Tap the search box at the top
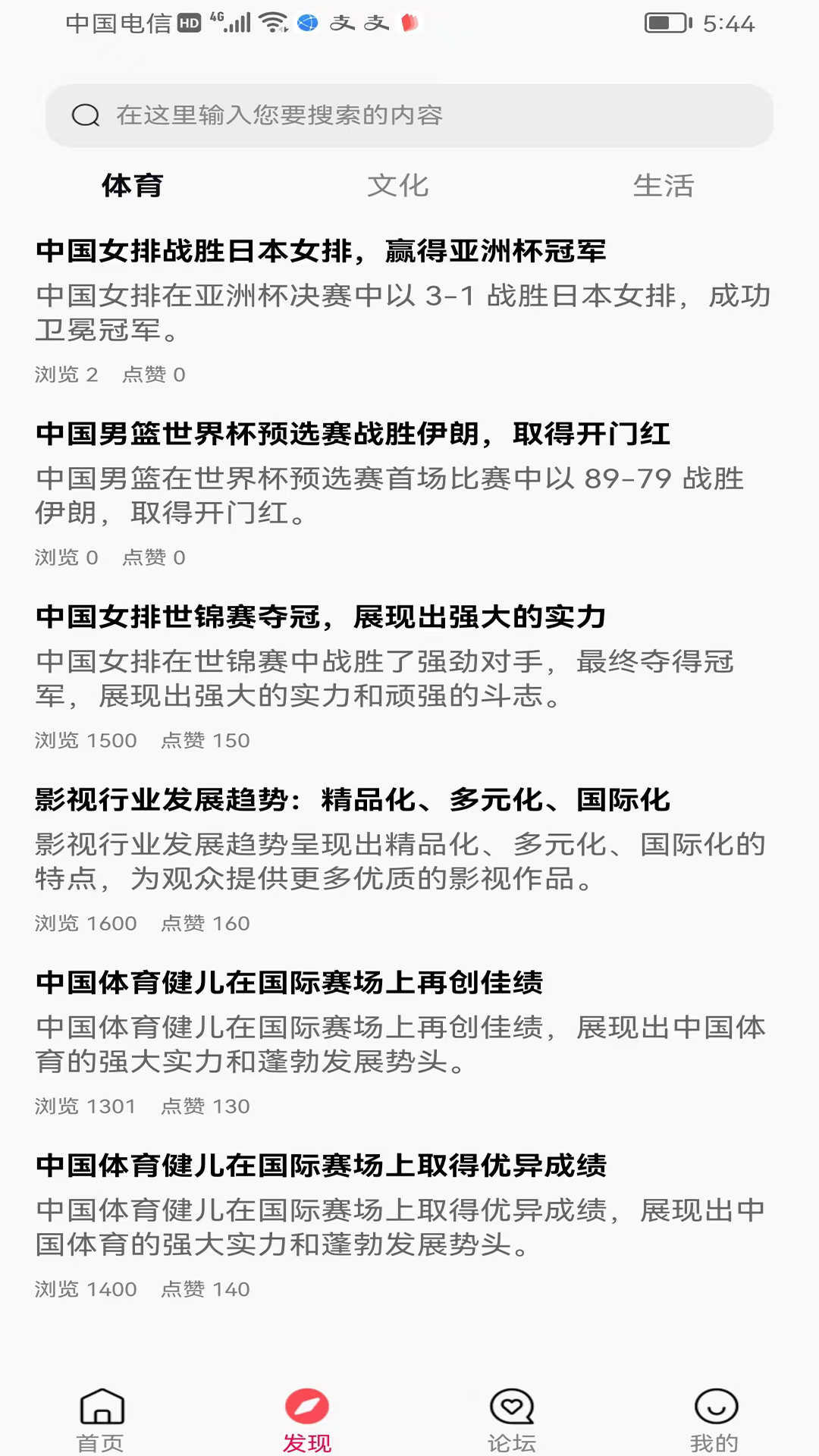 pos(409,115)
